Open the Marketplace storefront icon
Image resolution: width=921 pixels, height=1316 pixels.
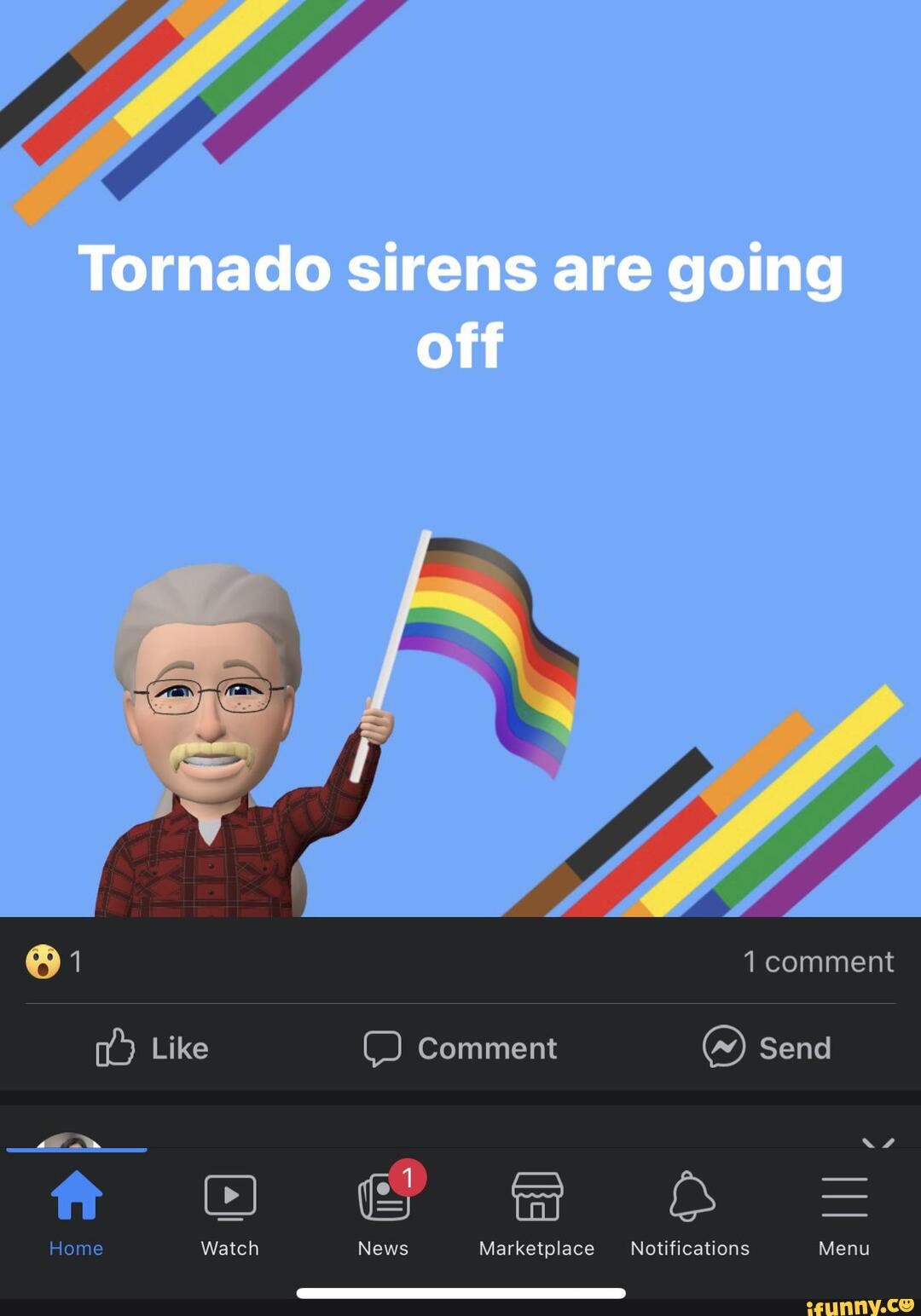[536, 1197]
